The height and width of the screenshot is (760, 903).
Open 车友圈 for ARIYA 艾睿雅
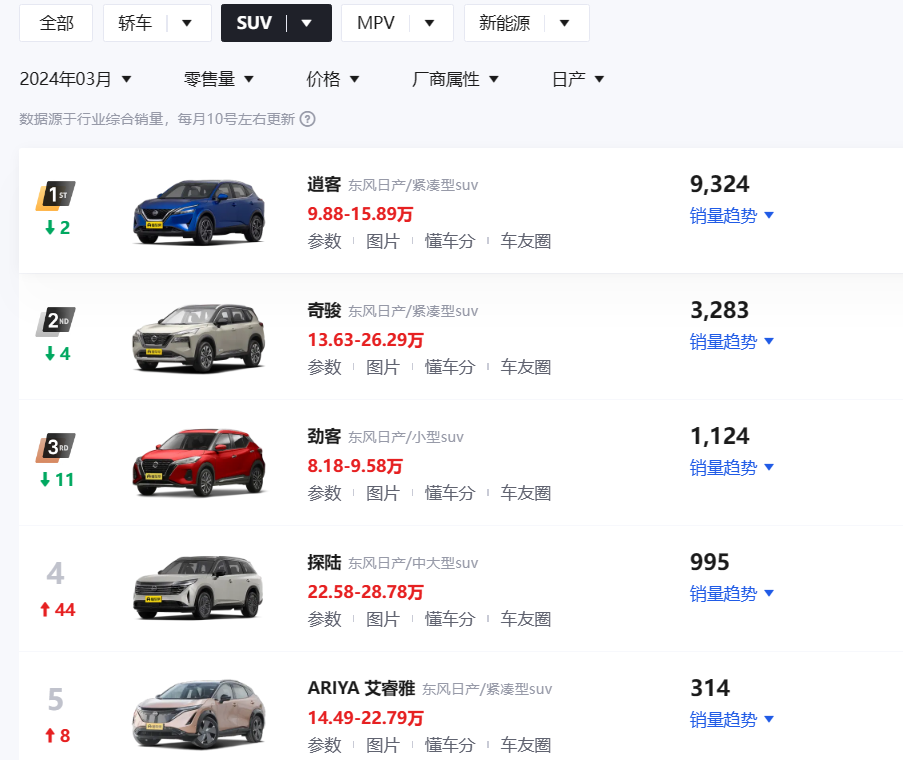click(525, 745)
